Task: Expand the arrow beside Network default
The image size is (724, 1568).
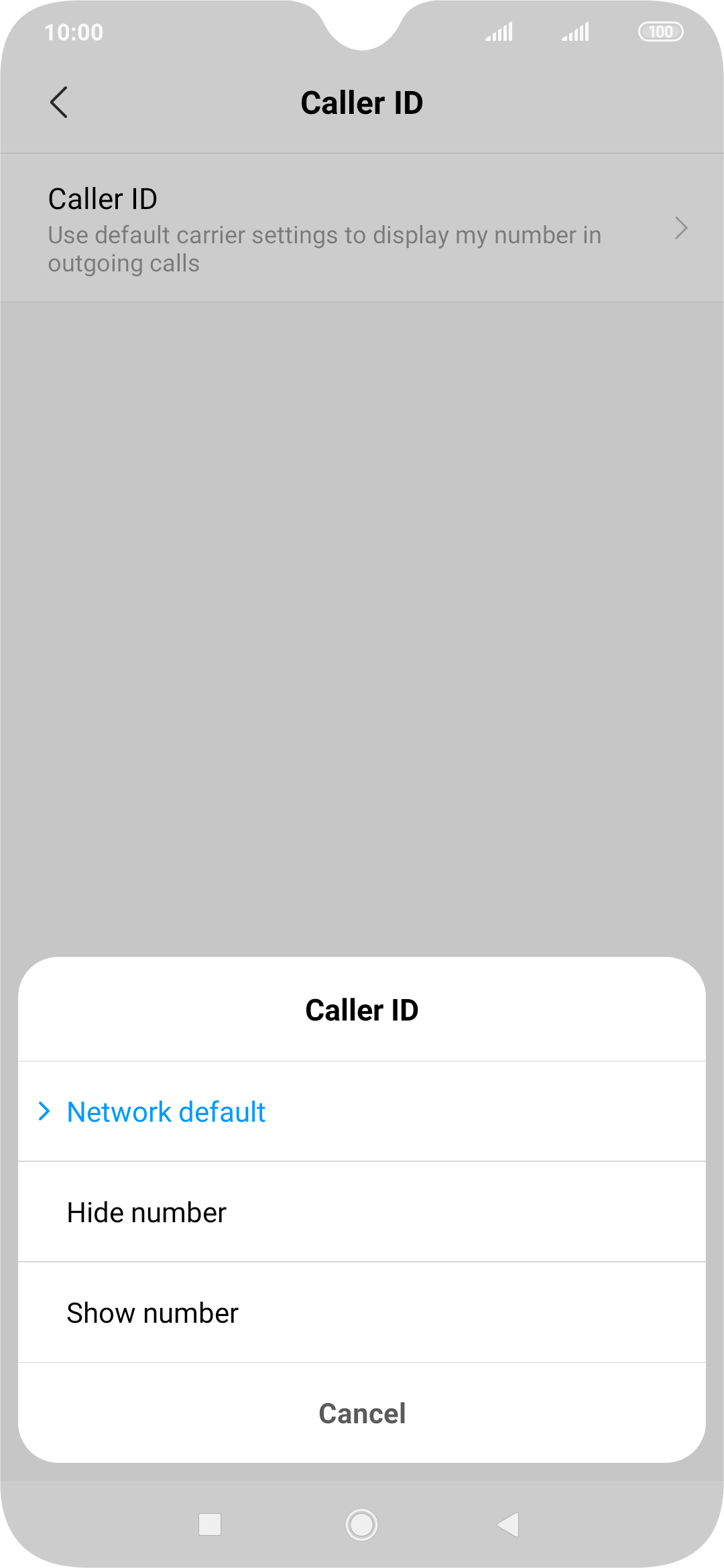Action: point(45,1111)
